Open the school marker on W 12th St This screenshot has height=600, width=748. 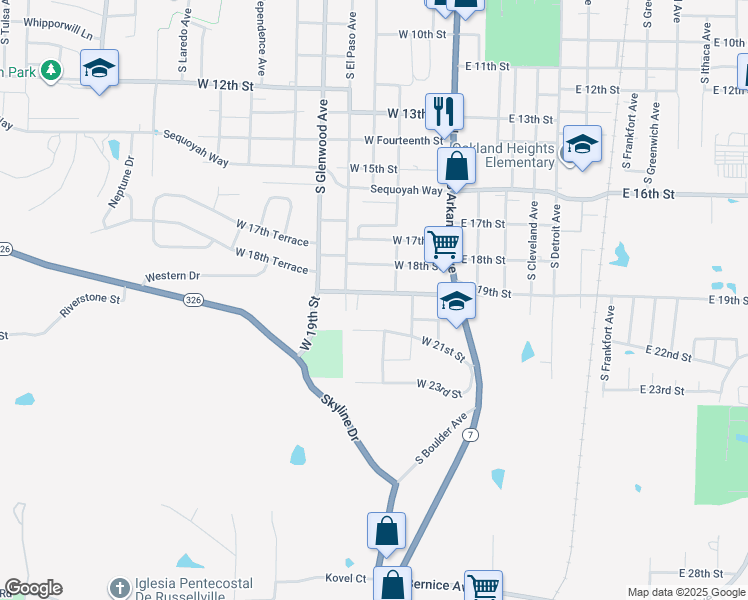coord(99,69)
